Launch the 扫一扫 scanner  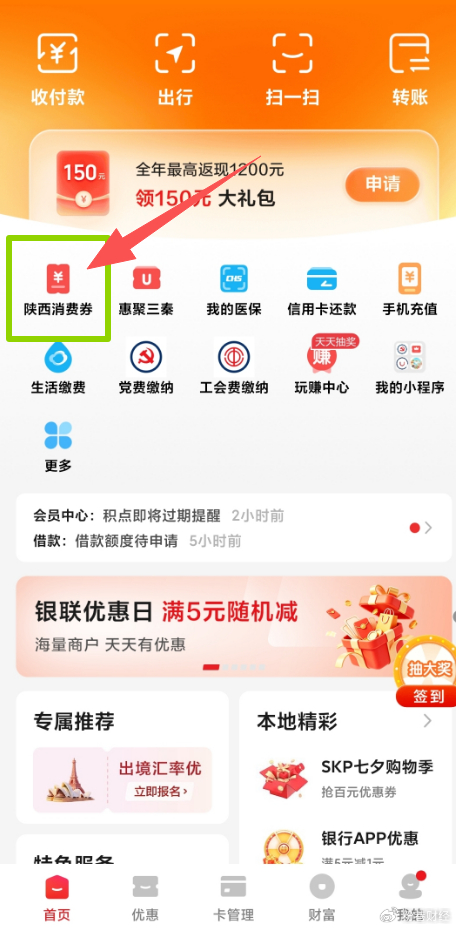coord(292,69)
